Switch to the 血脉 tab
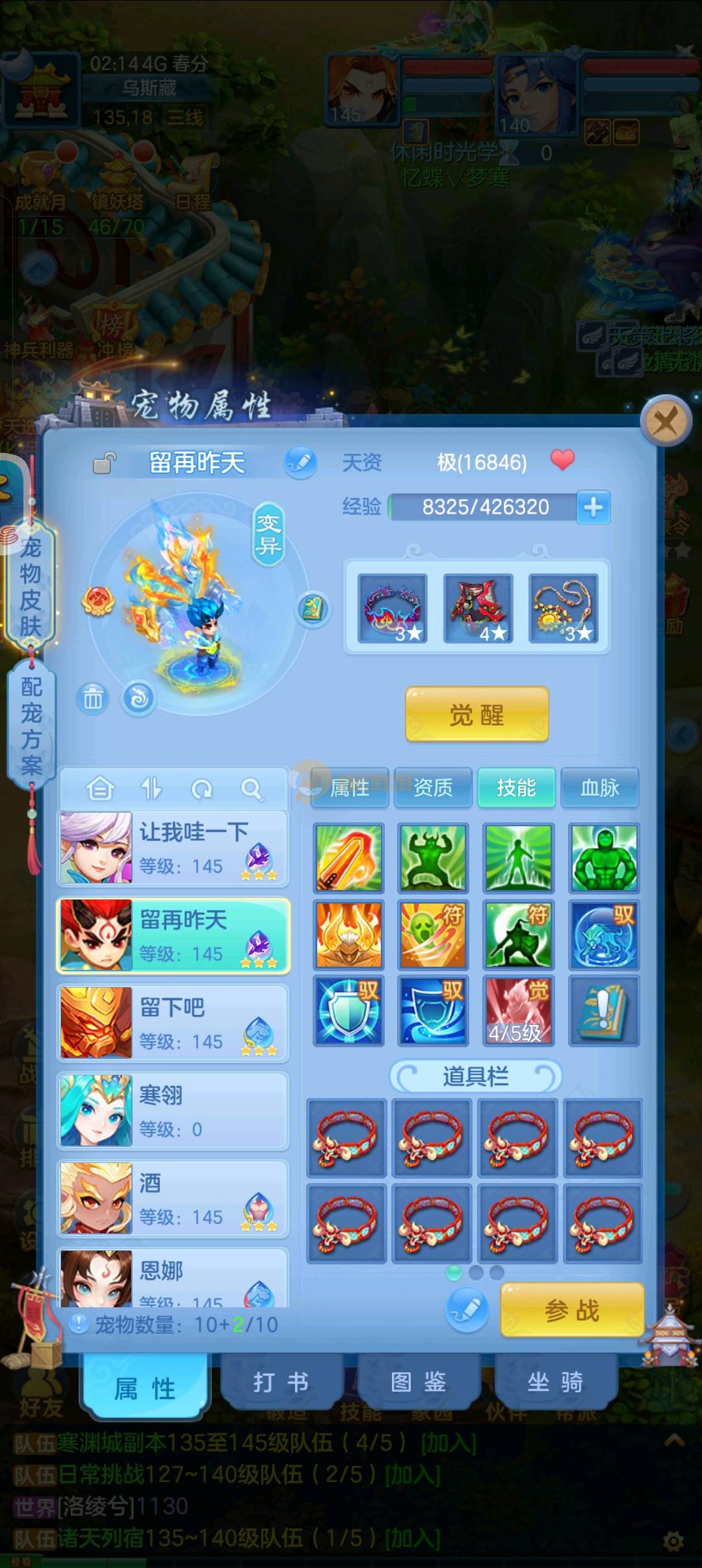 pyautogui.click(x=599, y=788)
